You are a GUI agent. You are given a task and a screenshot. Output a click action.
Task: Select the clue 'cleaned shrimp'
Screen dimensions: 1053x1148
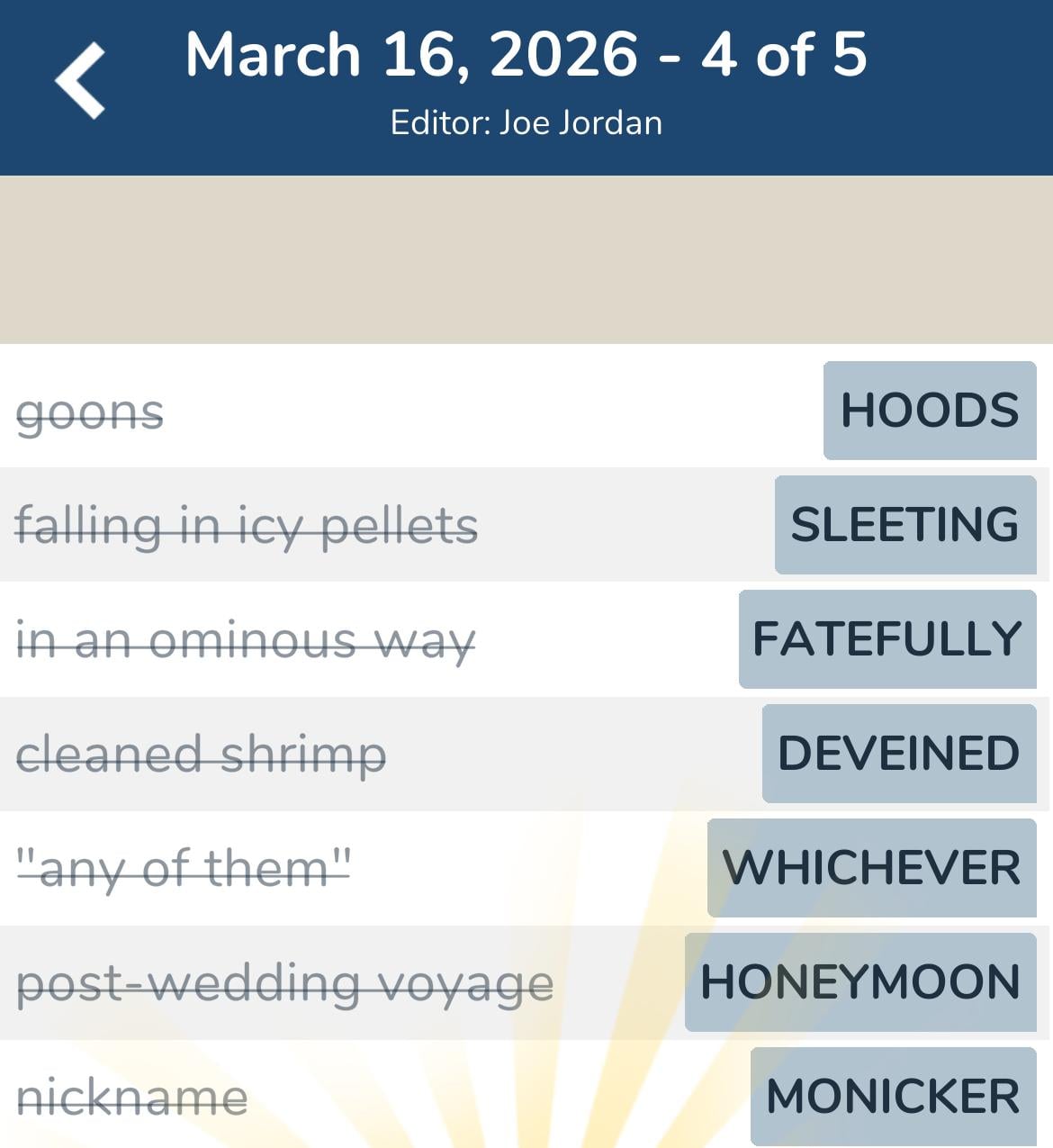click(x=202, y=755)
